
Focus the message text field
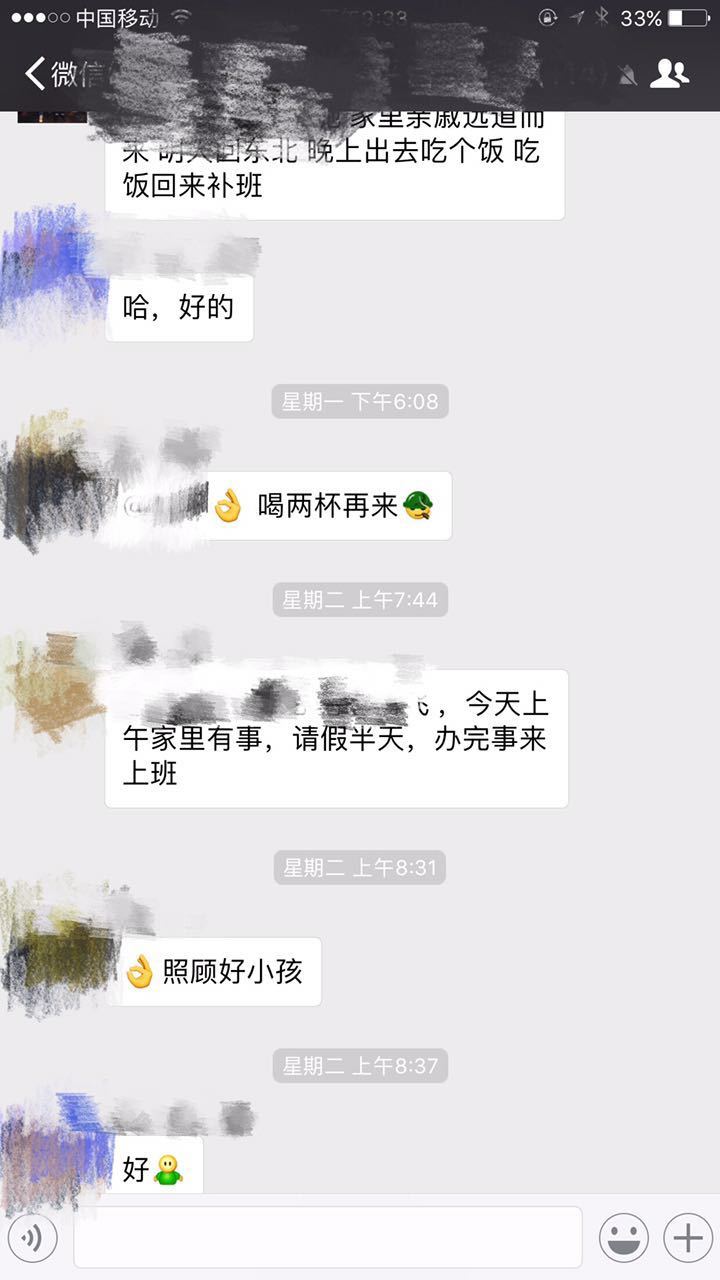point(327,1238)
